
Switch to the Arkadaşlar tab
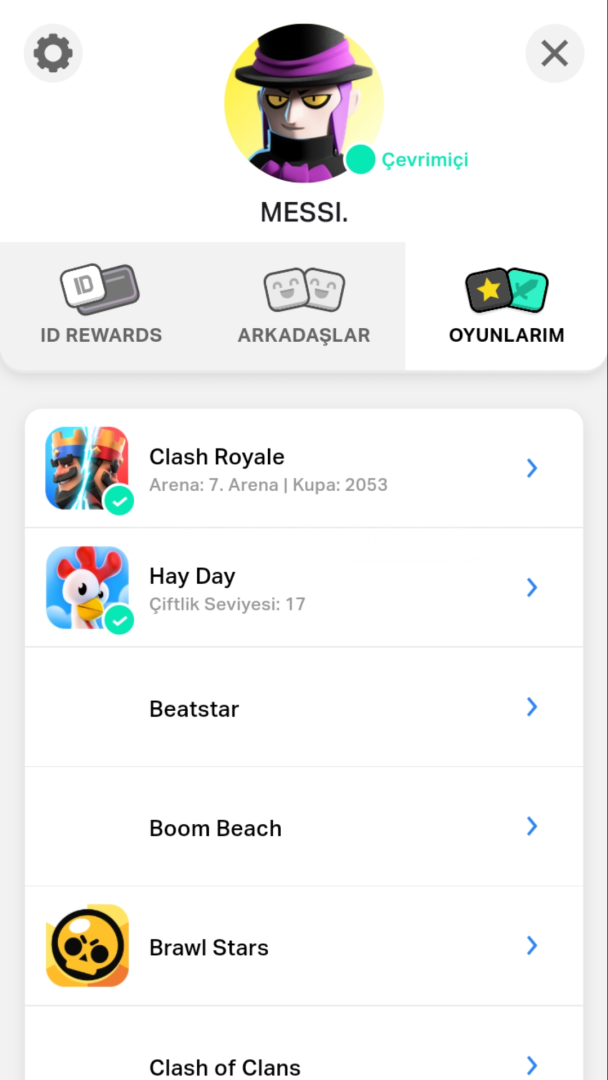click(304, 306)
